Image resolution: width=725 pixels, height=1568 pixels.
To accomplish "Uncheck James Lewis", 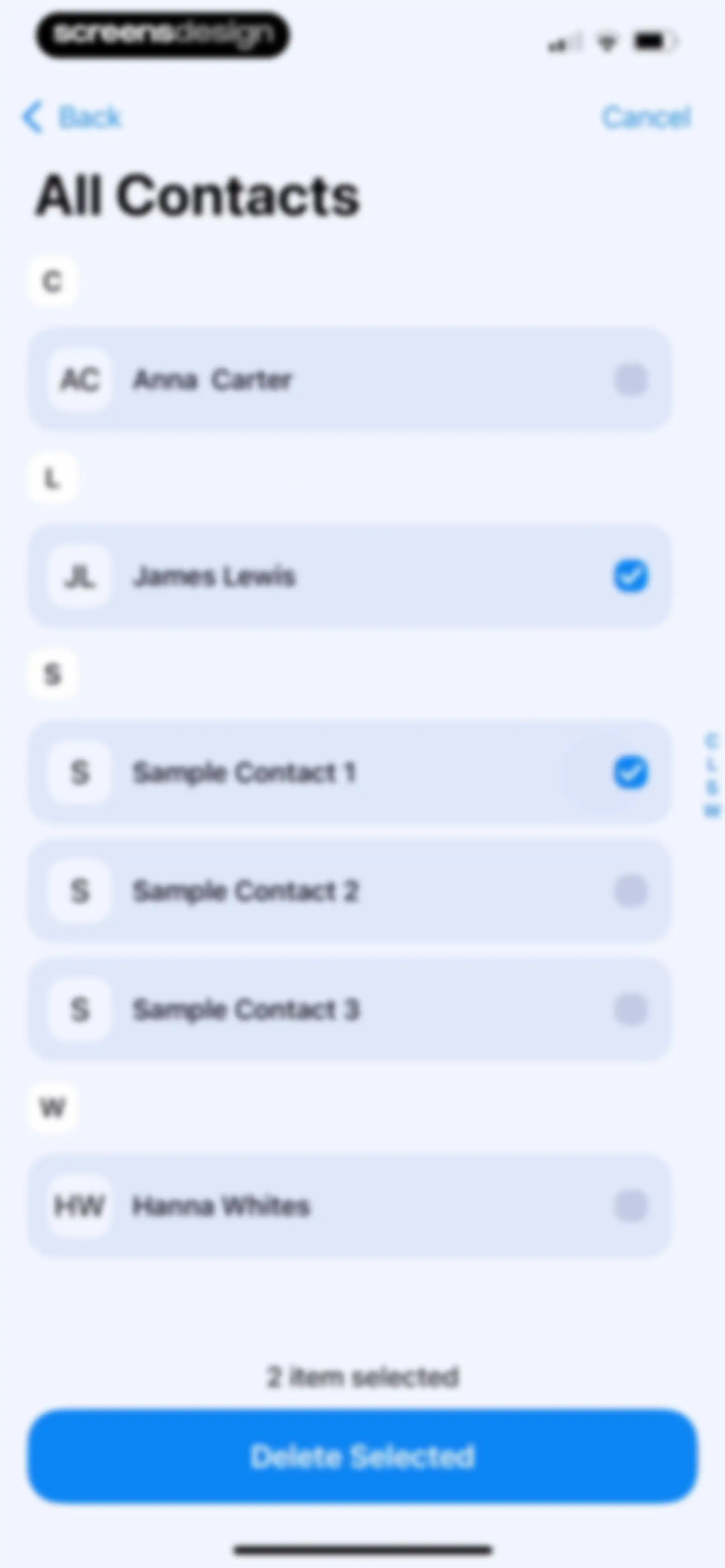I will 631,576.
